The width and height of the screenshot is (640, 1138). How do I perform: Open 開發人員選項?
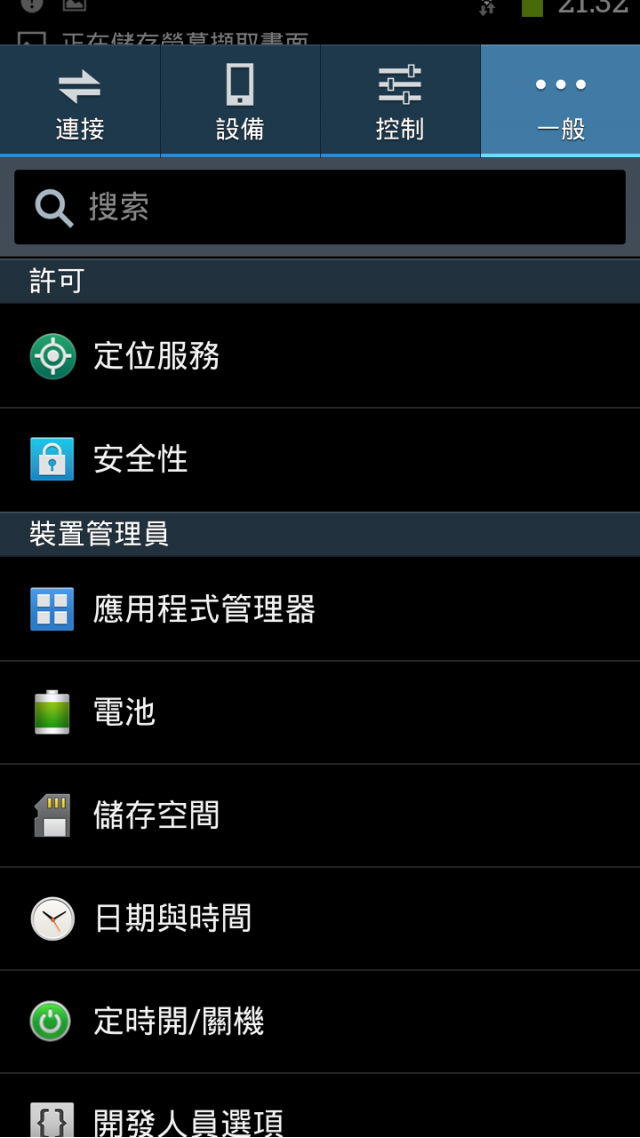coord(320,1115)
